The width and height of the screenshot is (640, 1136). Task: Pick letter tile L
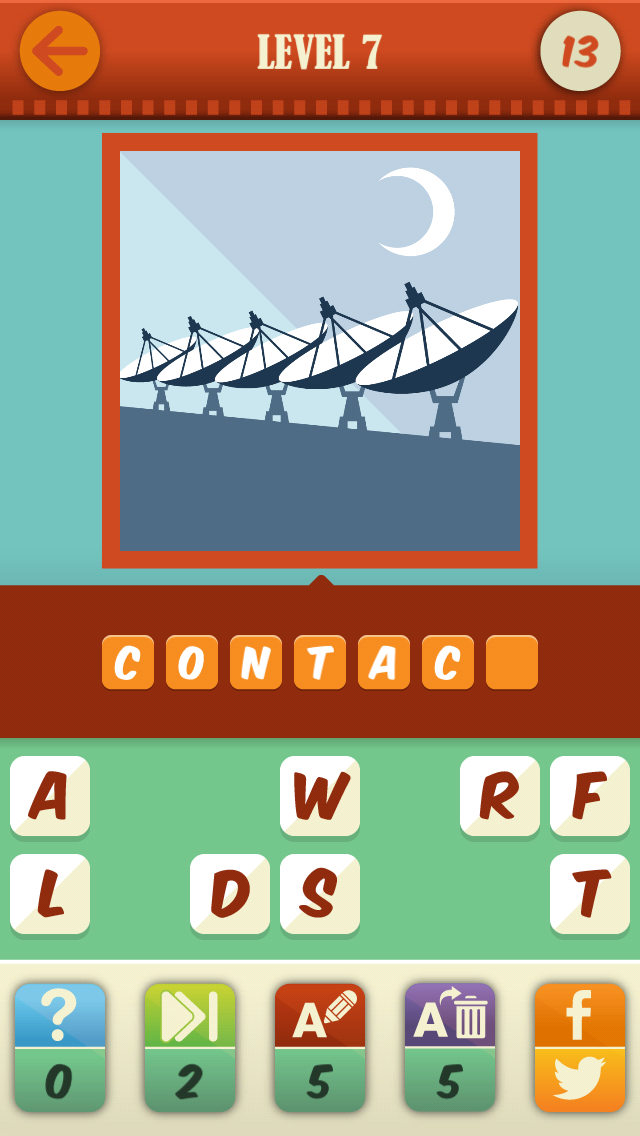point(50,894)
